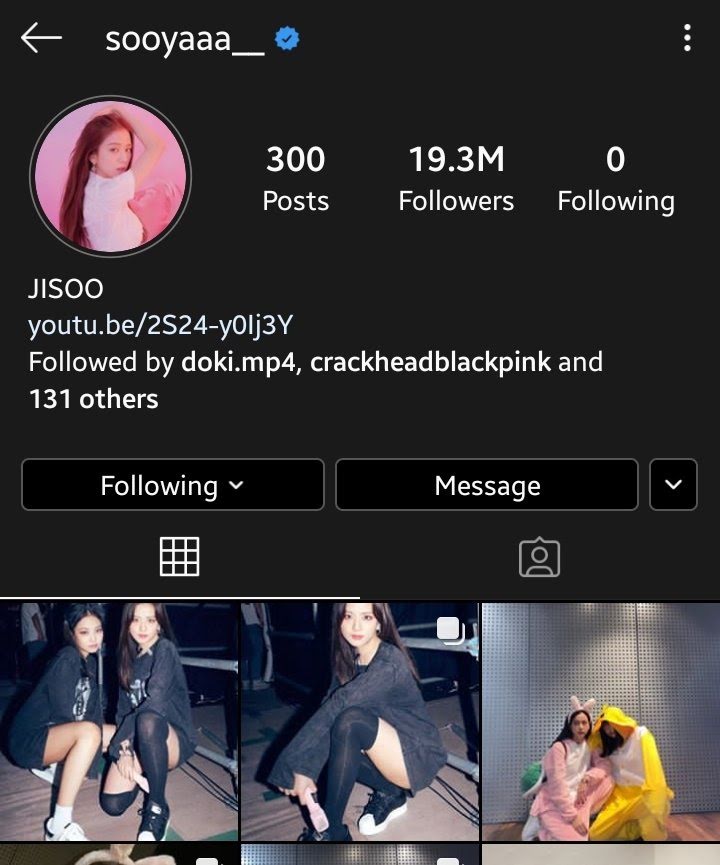Screen dimensions: 720x865
Task: Open the post with two women crouching
Action: (x=119, y=721)
